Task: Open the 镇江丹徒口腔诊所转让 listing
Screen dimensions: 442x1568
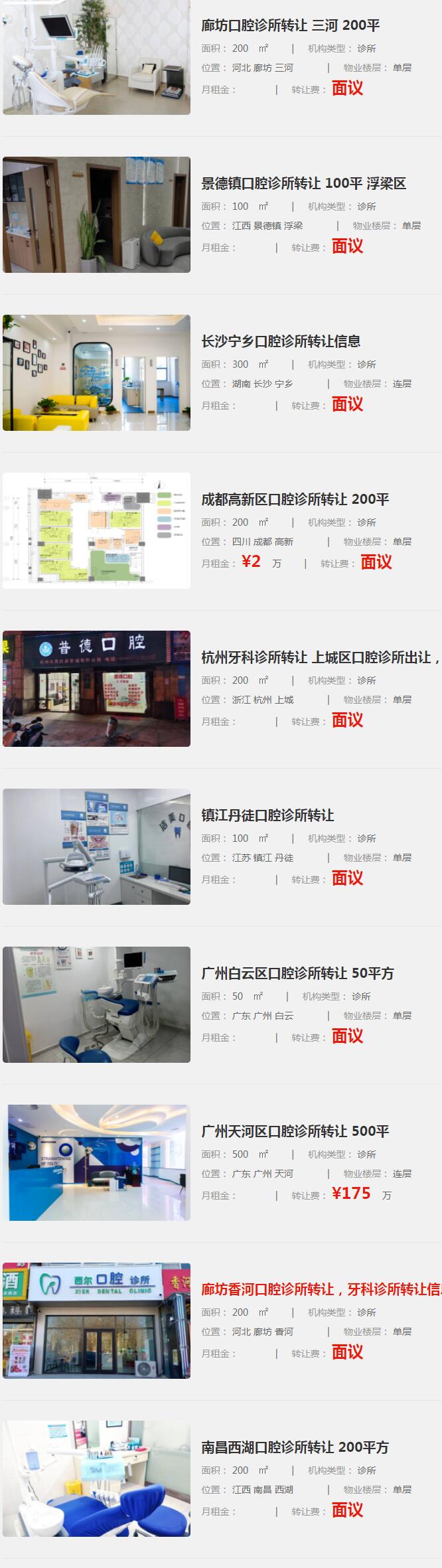Action: tap(267, 816)
